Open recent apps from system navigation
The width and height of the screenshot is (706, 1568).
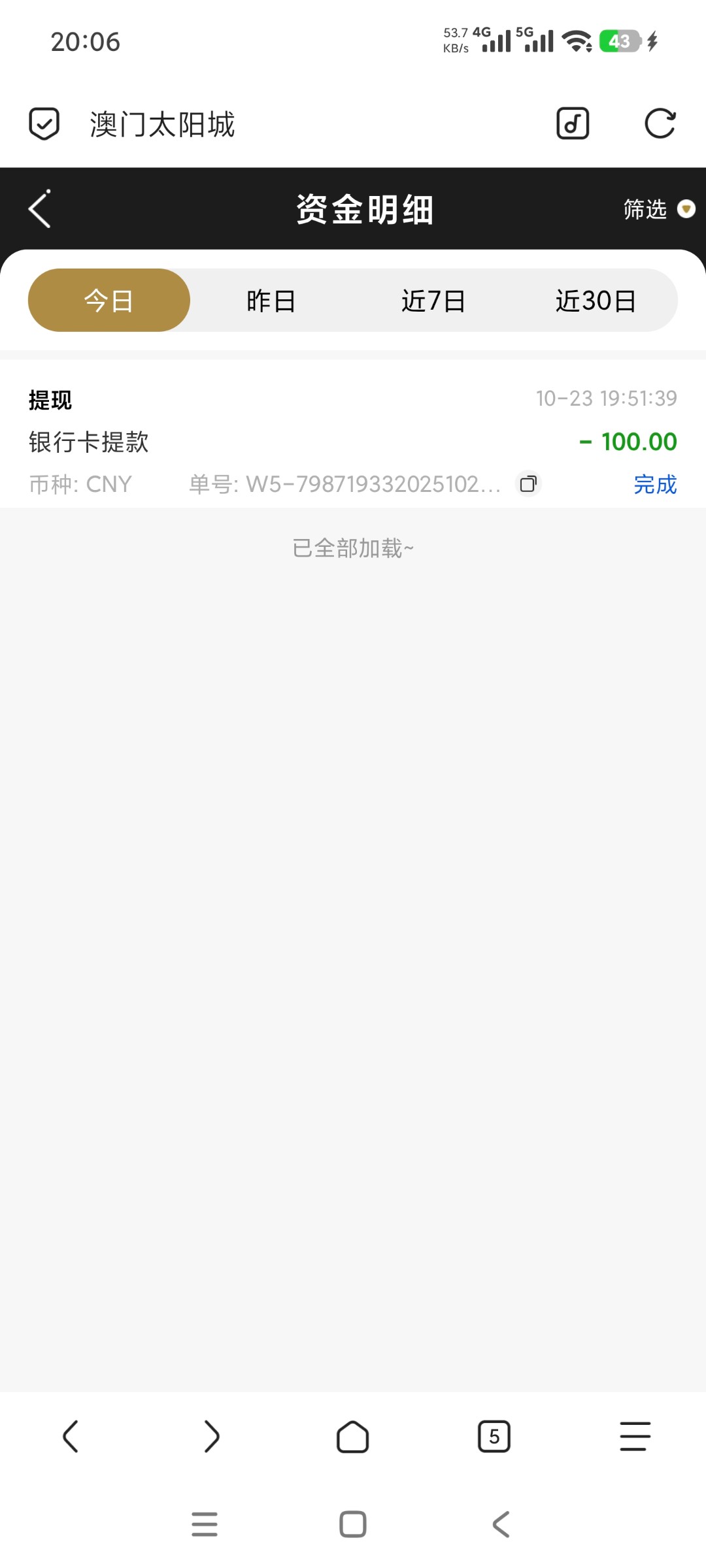pyautogui.click(x=205, y=1524)
